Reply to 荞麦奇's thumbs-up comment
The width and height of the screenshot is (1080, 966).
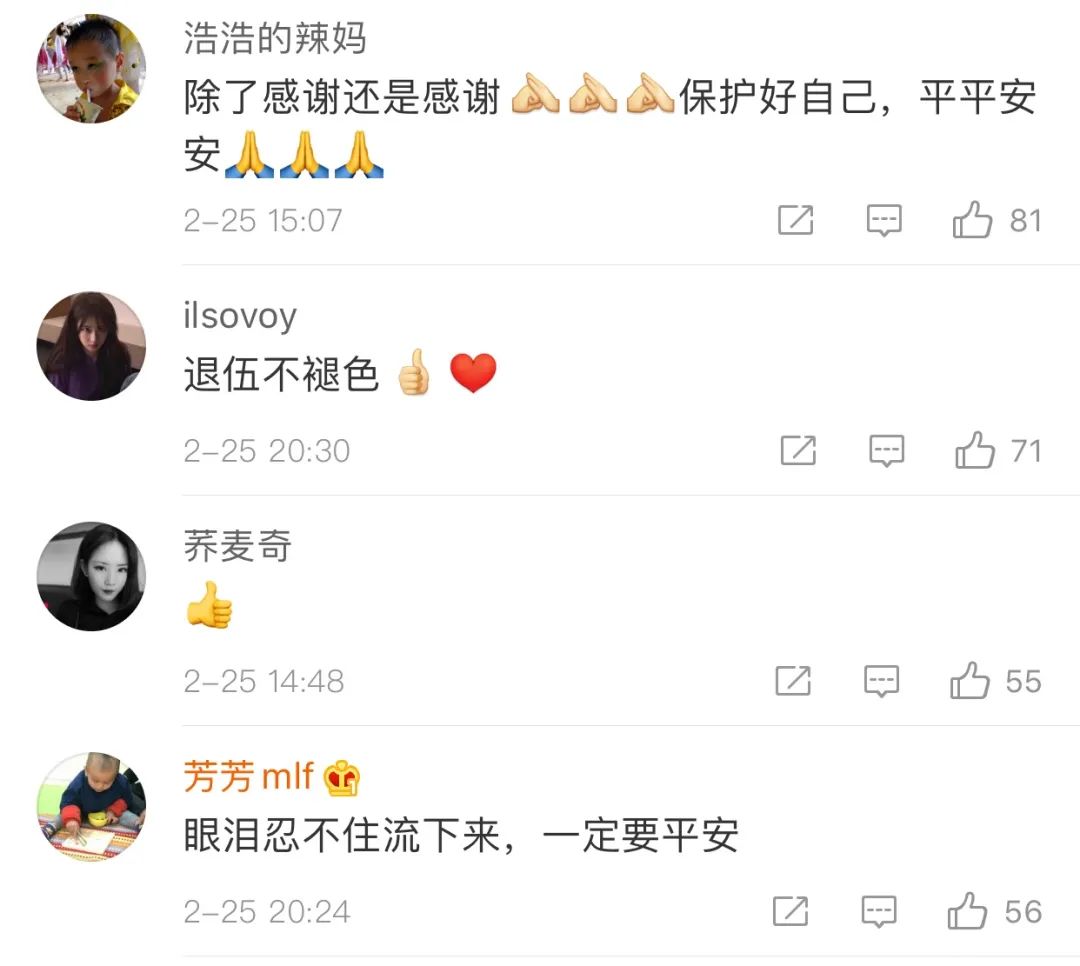pos(882,682)
